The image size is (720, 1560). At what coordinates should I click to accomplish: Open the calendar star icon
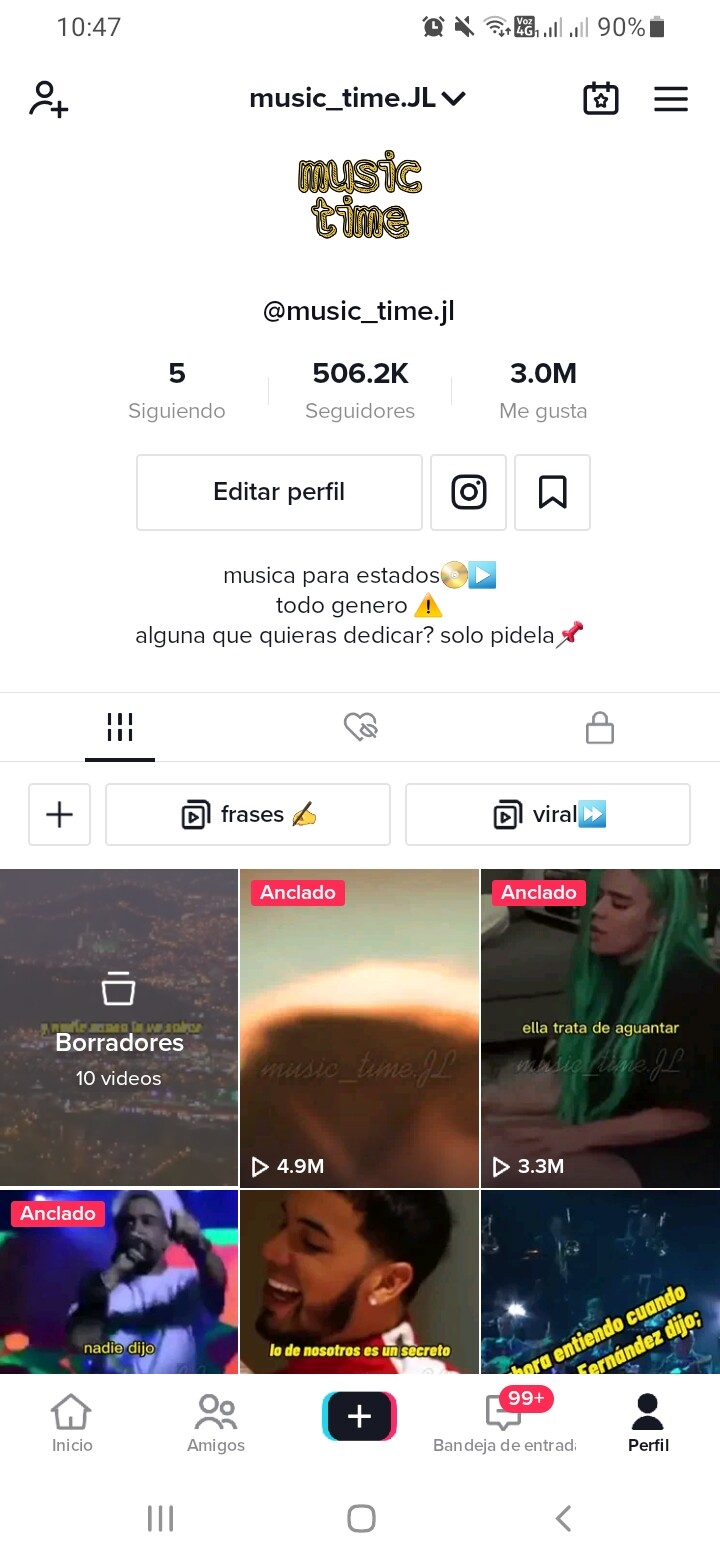(600, 99)
